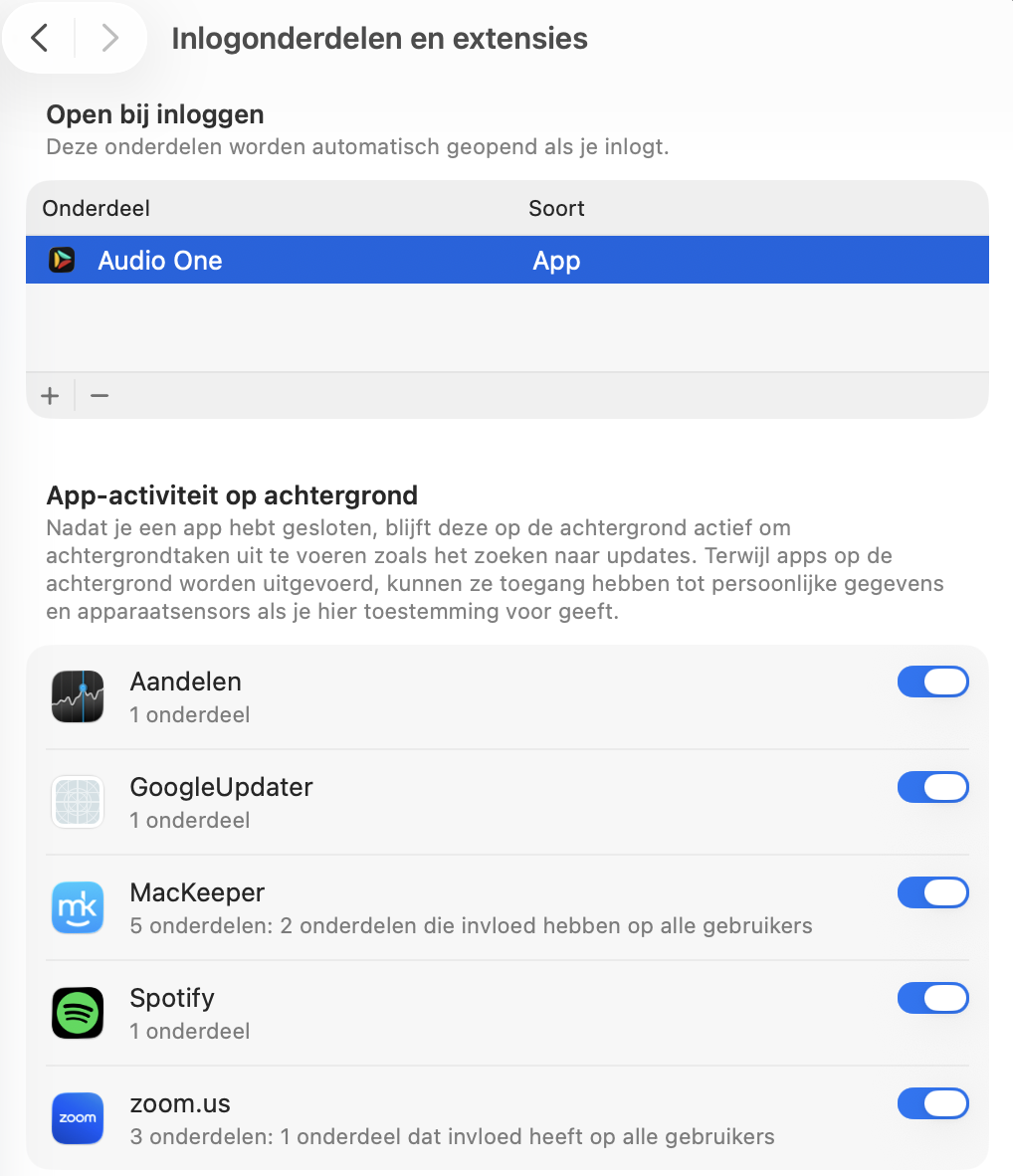The width and height of the screenshot is (1013, 1176).
Task: Add a login item with the plus button
Action: pos(49,395)
